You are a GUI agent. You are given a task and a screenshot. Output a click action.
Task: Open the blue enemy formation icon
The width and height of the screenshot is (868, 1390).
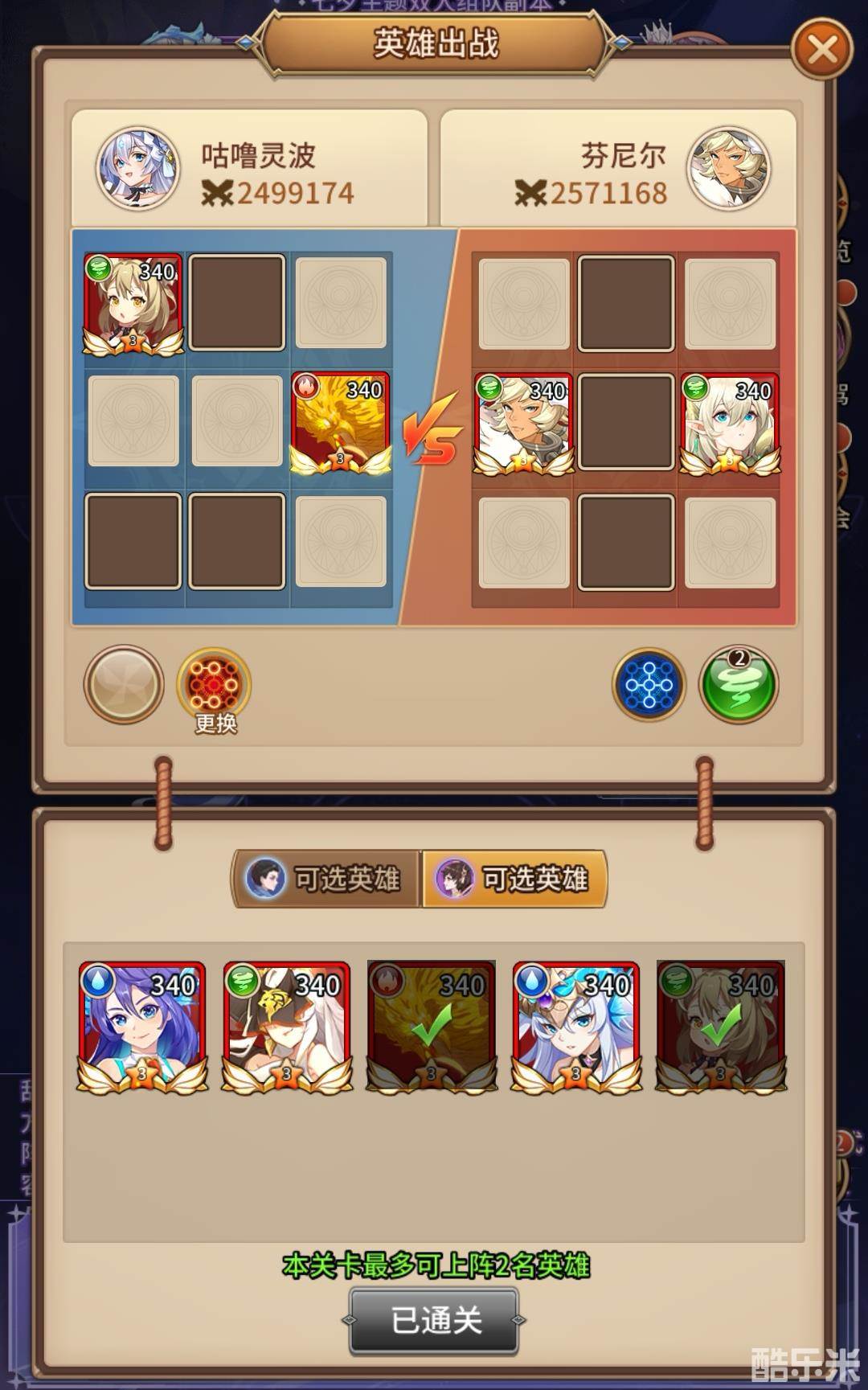click(649, 685)
